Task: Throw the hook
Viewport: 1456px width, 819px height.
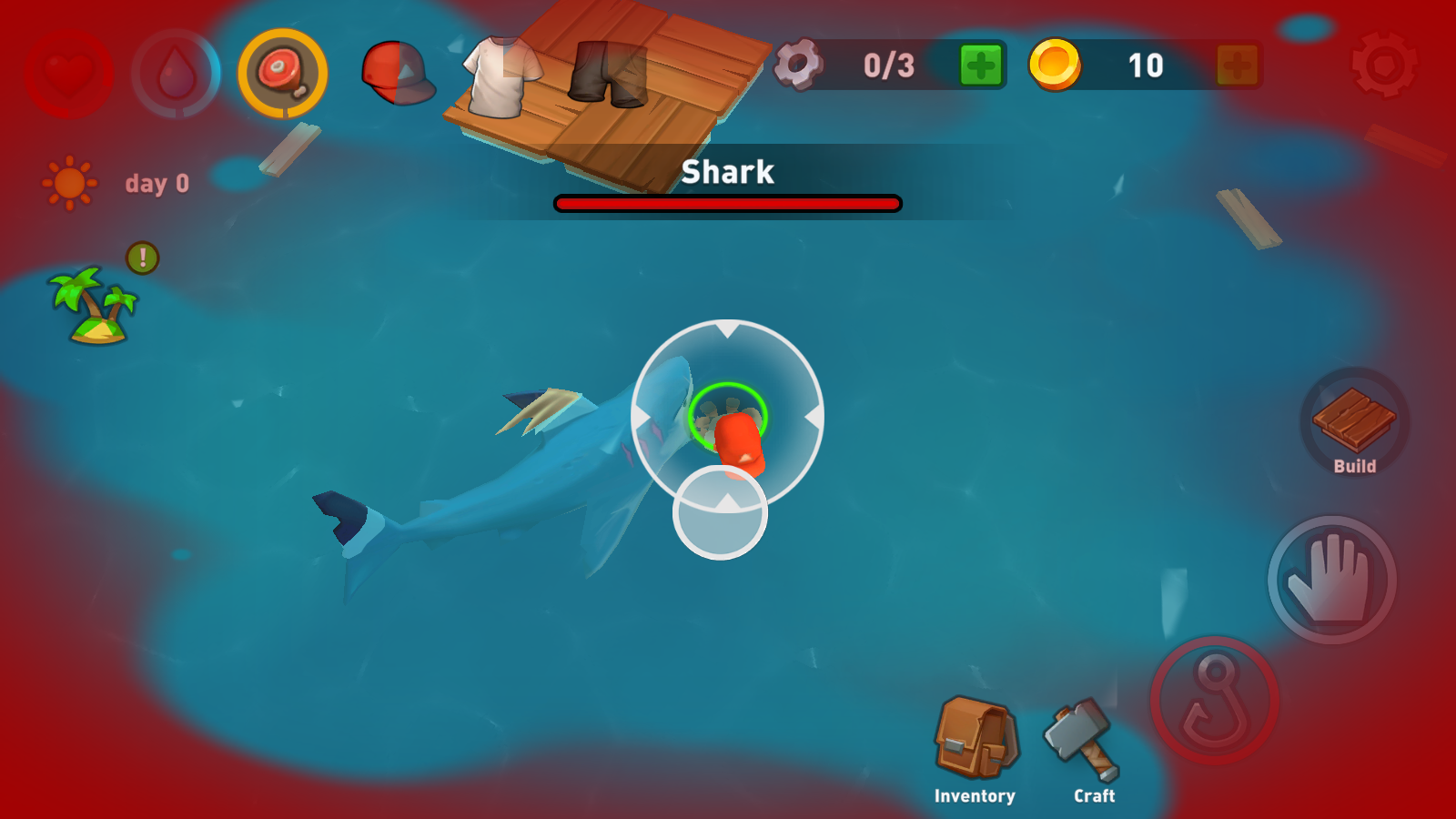Action: [1215, 700]
